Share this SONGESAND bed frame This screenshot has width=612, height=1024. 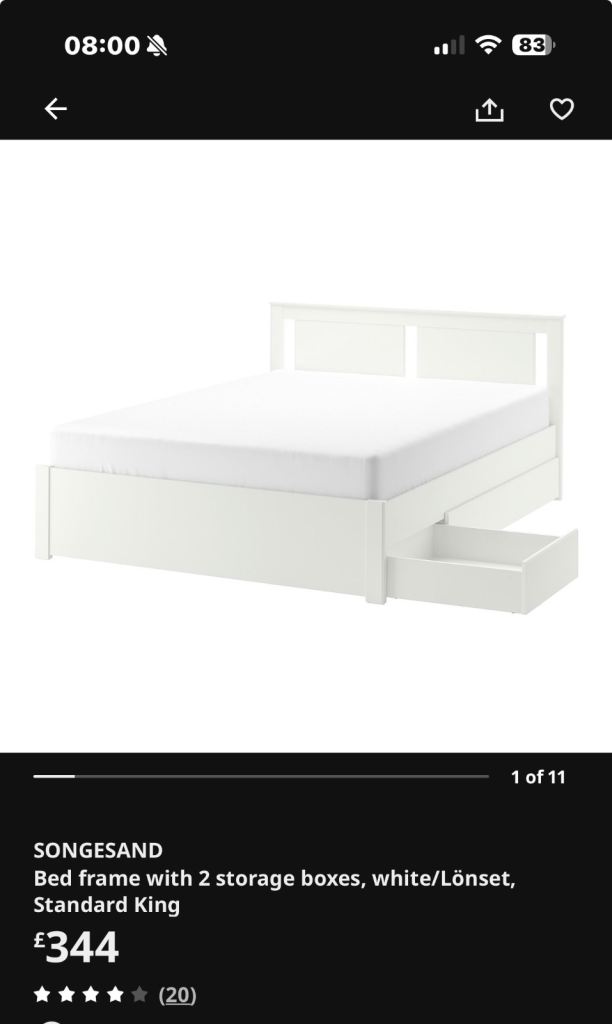489,110
